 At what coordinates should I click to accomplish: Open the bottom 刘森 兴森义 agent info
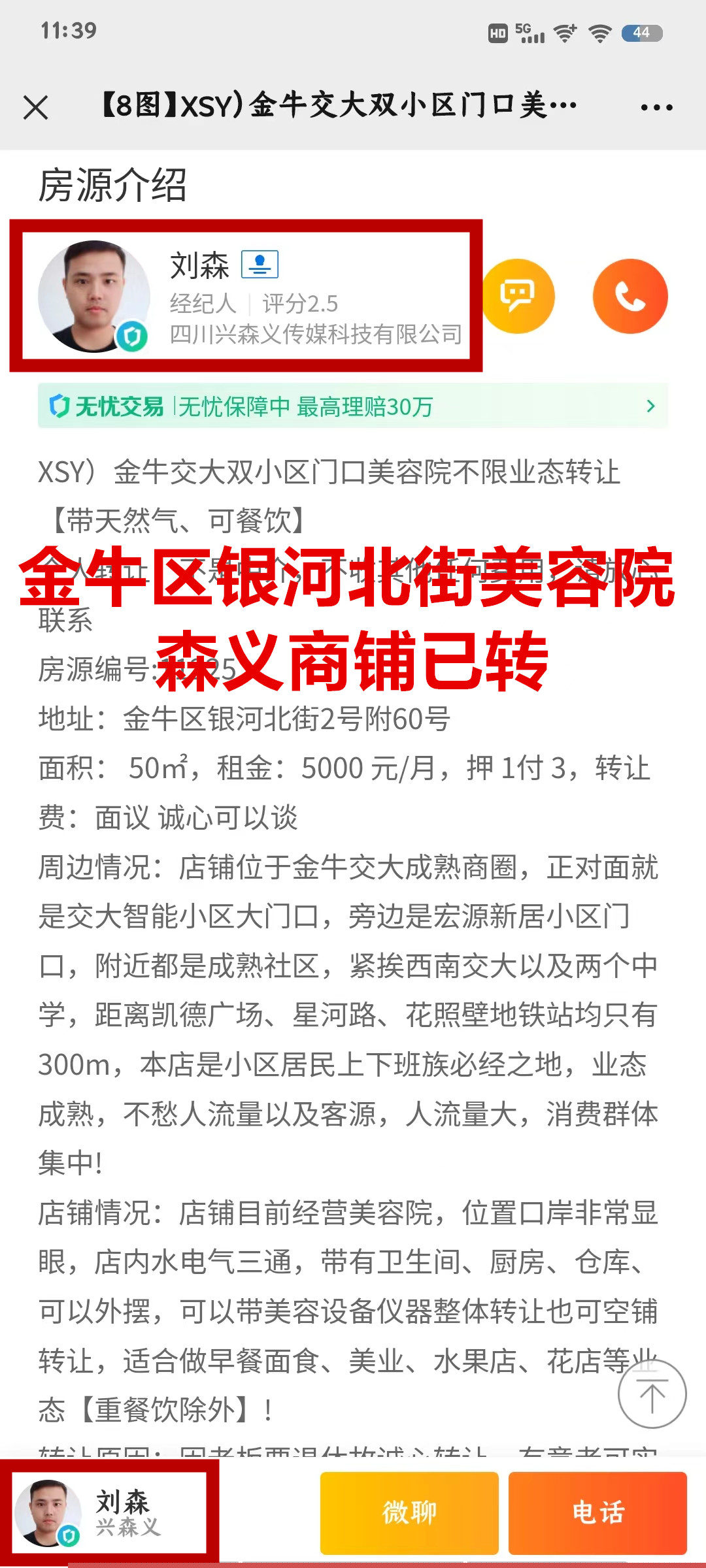110,1513
